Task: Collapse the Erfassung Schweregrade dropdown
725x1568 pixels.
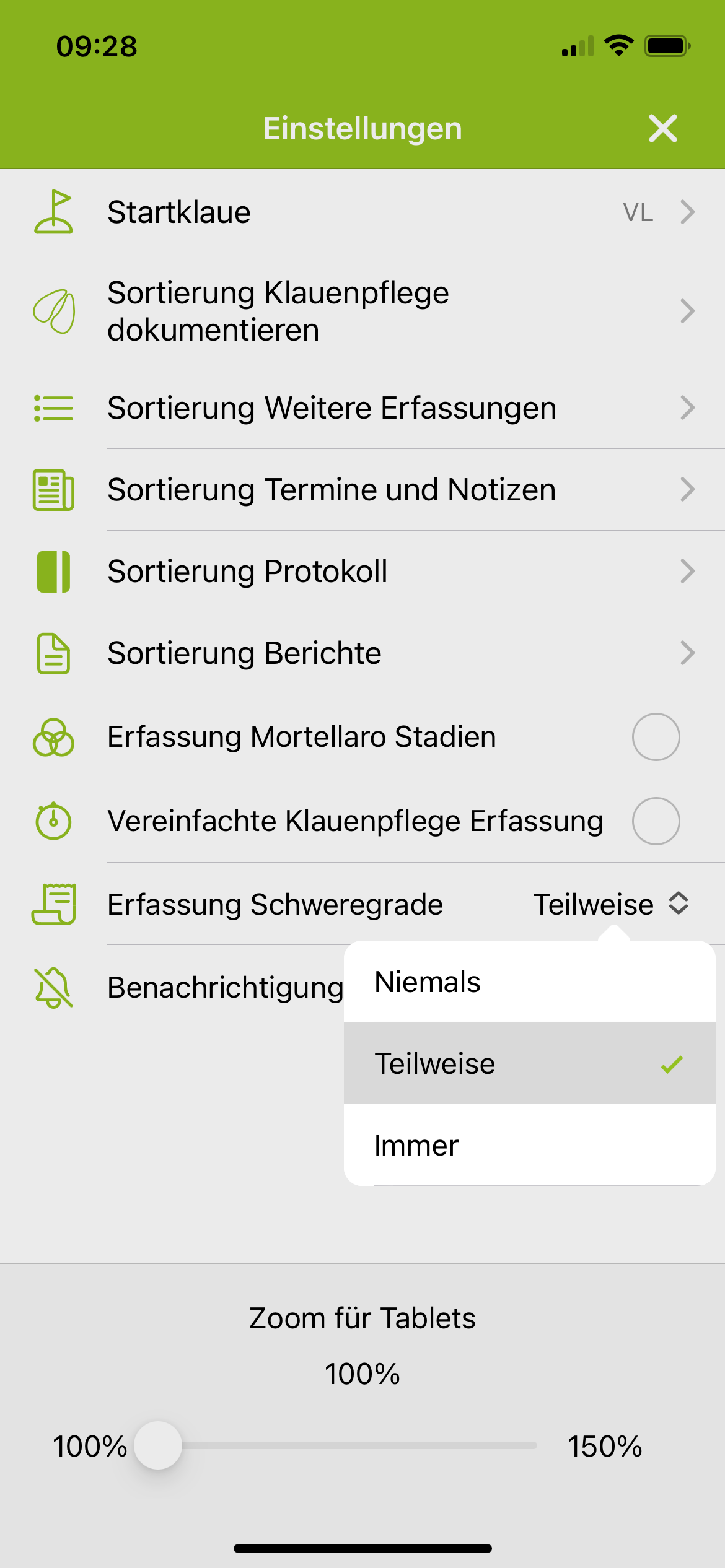Action: 611,904
